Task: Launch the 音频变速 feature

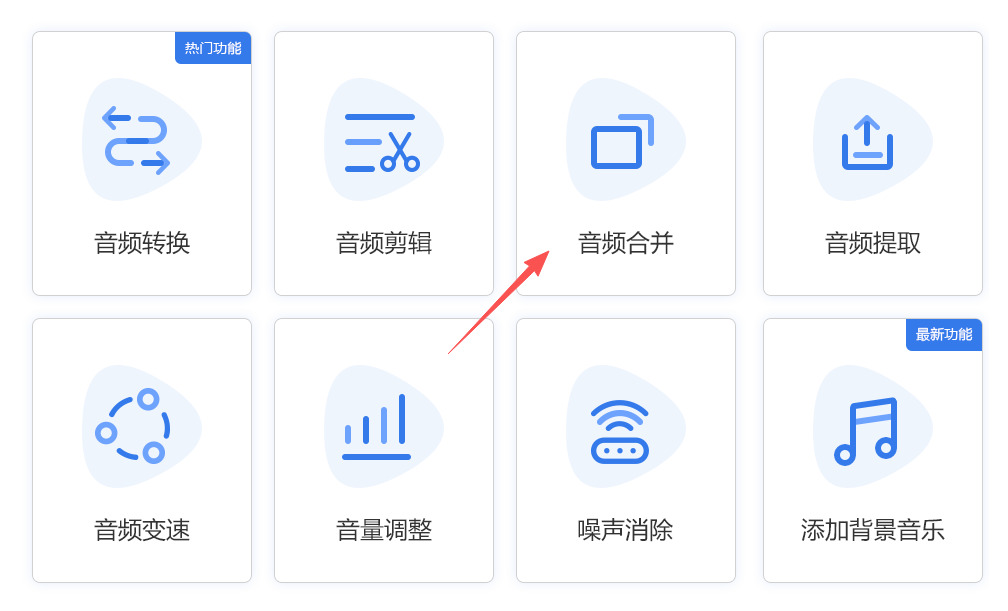Action: (x=142, y=451)
